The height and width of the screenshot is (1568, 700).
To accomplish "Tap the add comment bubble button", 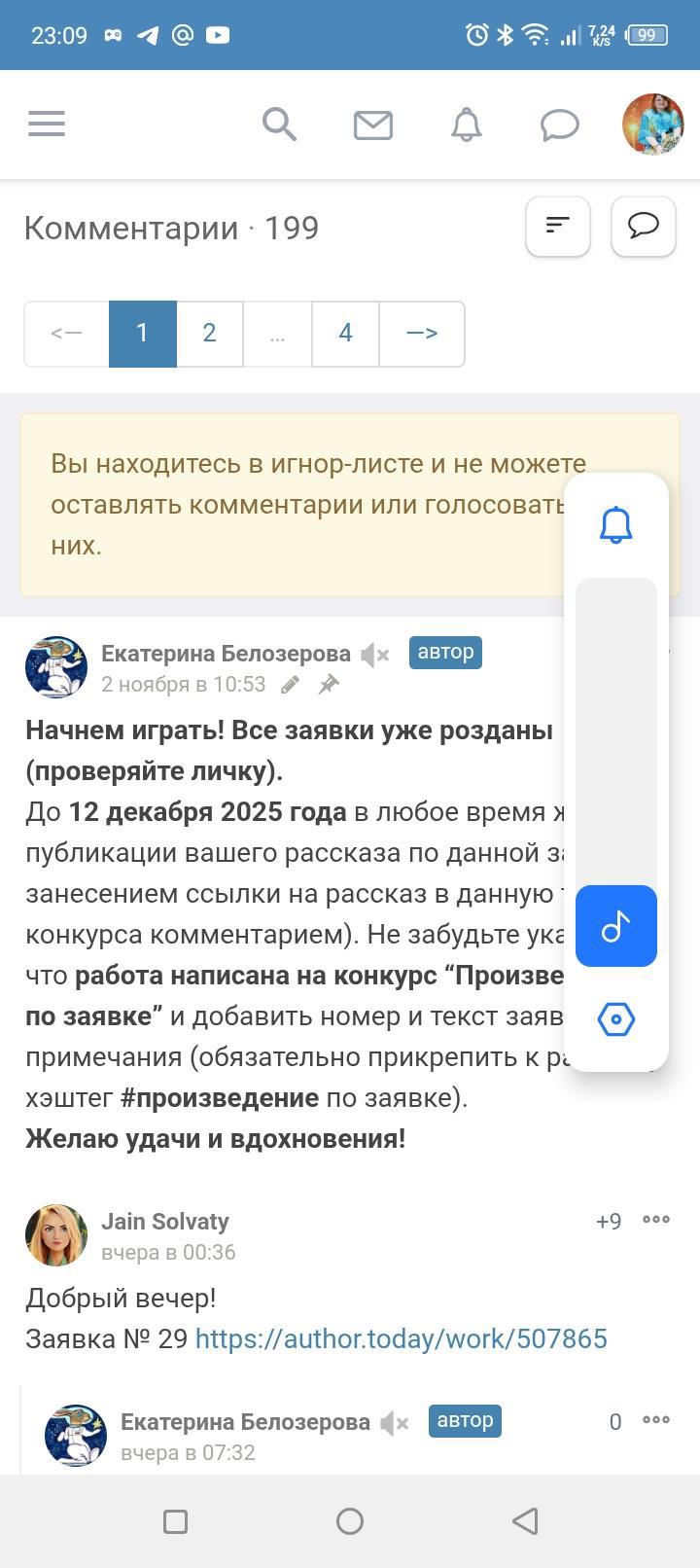I will pos(643,227).
